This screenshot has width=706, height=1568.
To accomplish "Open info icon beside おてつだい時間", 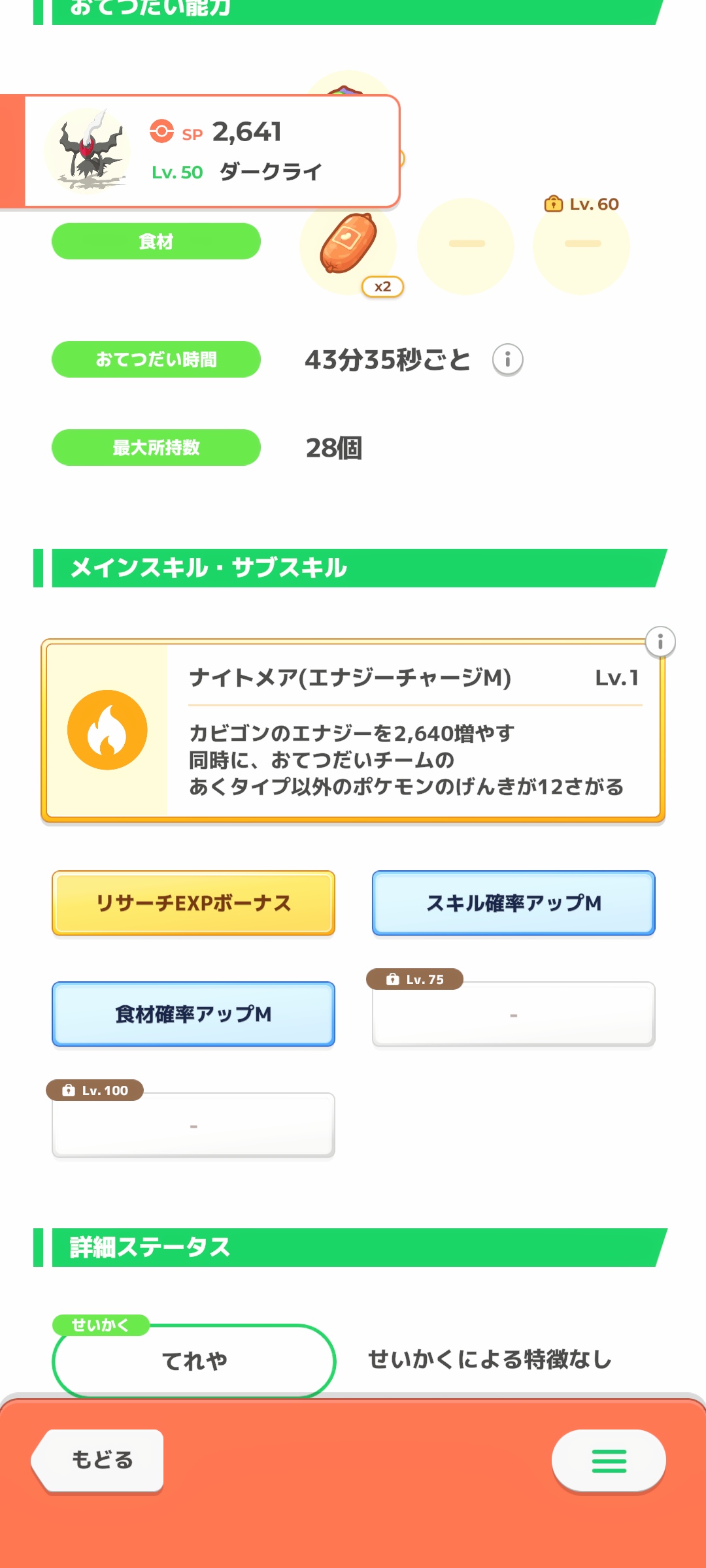I will point(507,359).
